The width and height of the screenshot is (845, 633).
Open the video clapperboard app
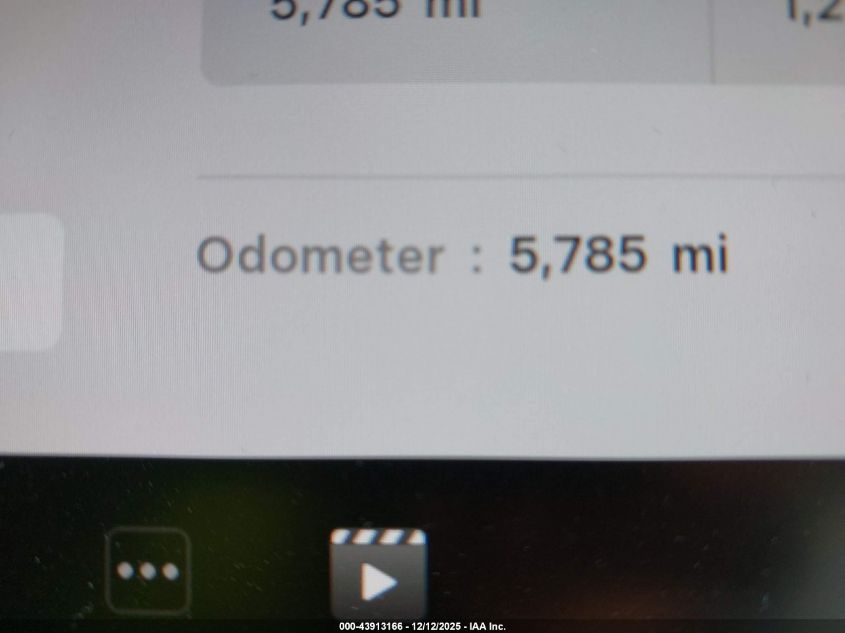[378, 574]
